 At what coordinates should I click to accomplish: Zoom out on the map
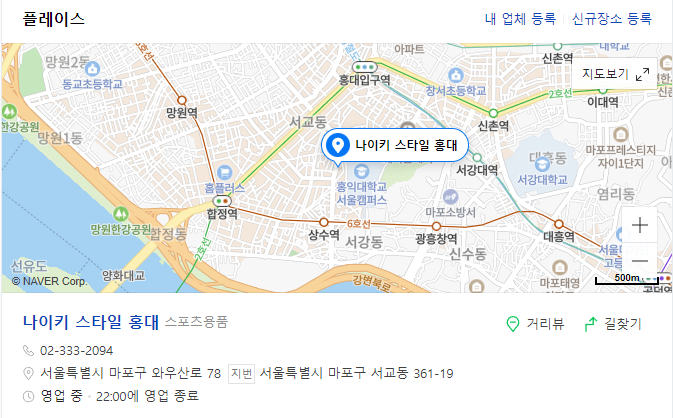click(640, 260)
